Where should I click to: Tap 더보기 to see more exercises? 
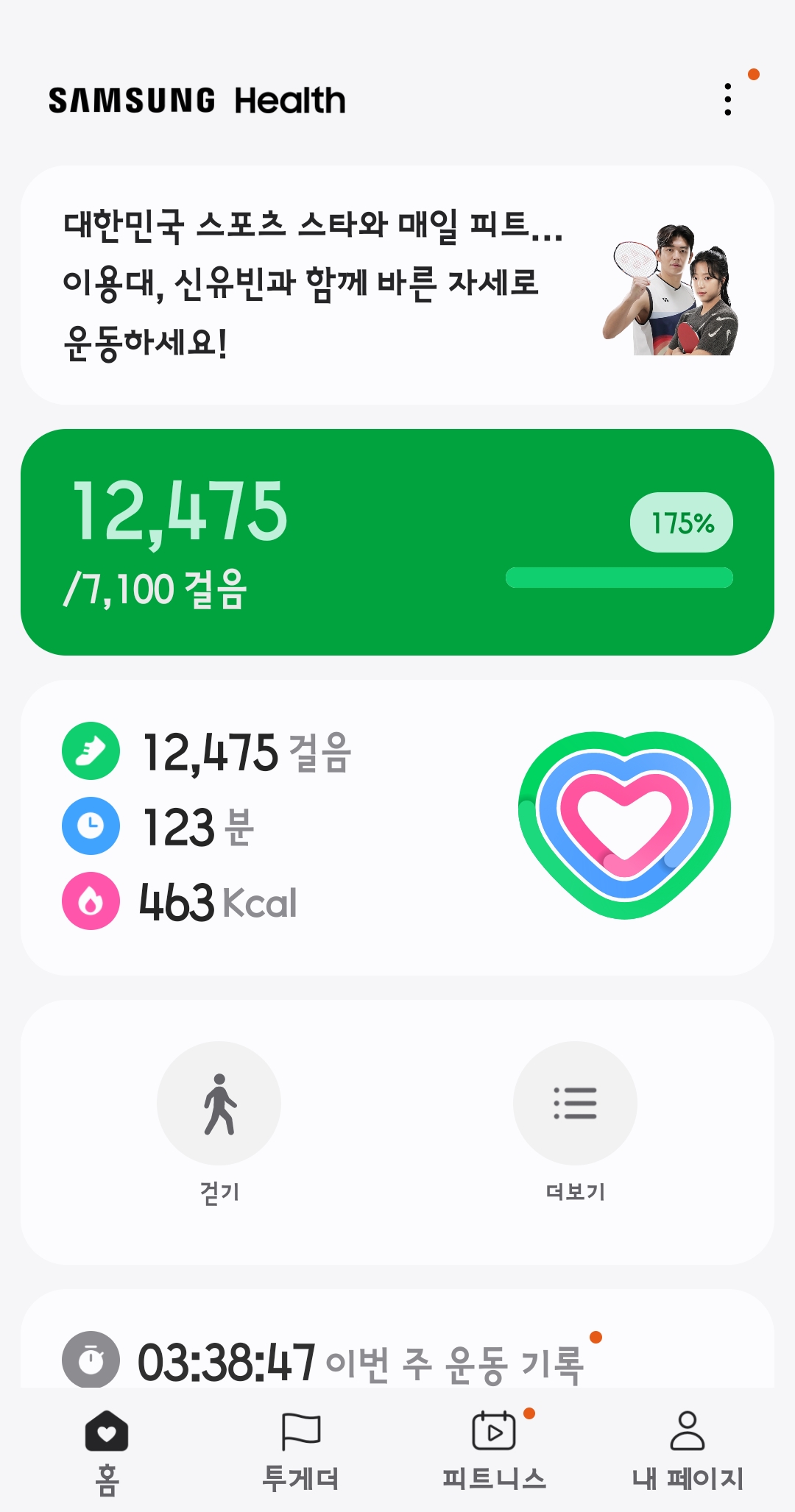(575, 1104)
